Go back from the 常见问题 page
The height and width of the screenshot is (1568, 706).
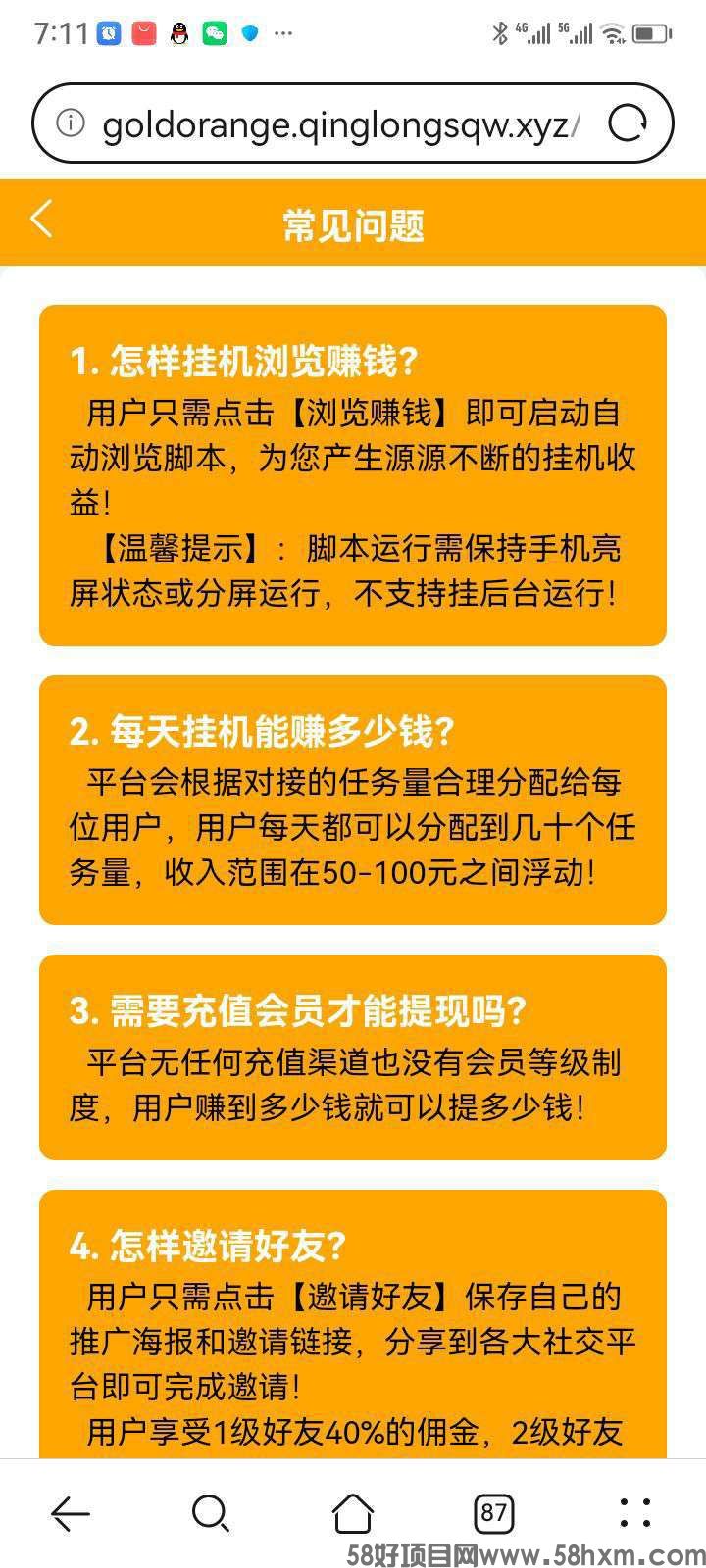(41, 220)
